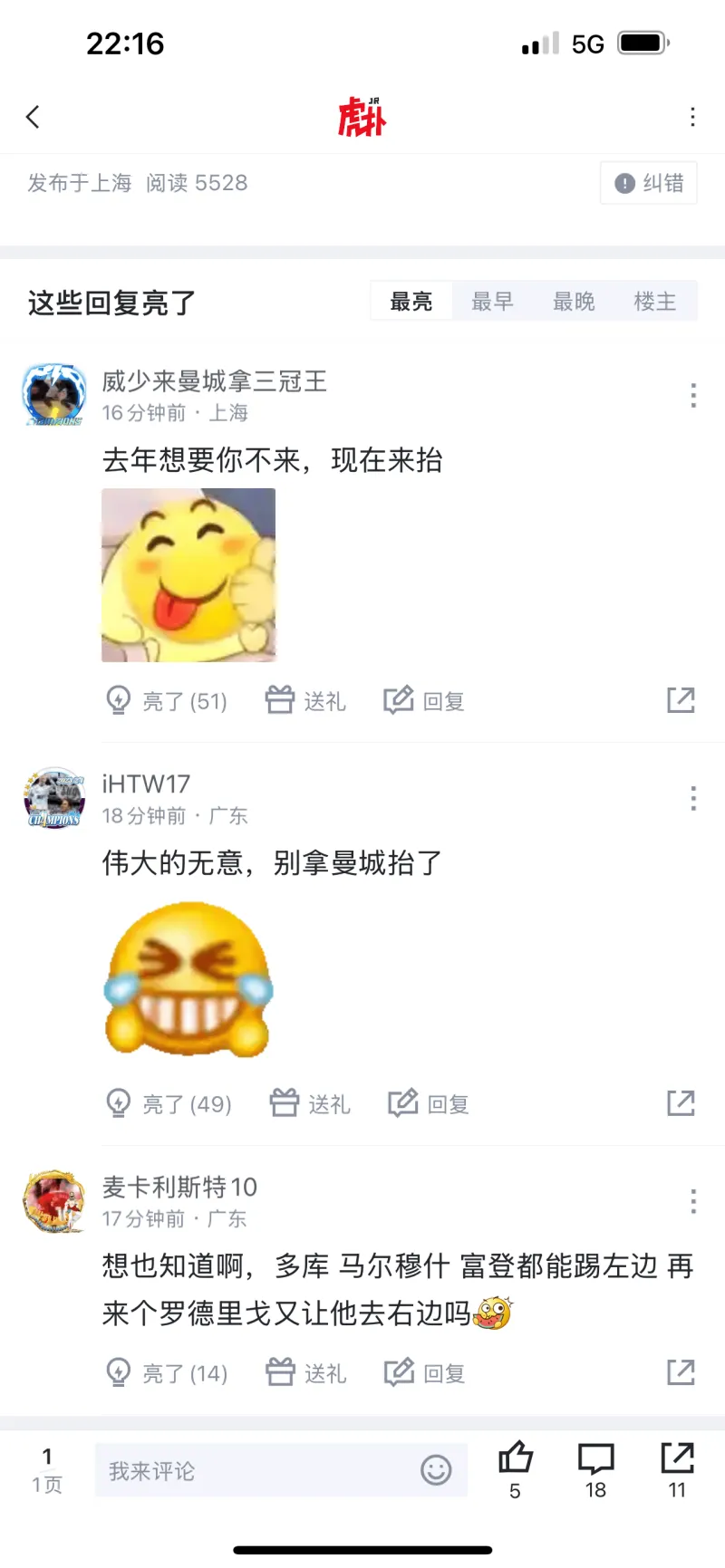Light up iHTW17's comment with 49 likes

169,1103
